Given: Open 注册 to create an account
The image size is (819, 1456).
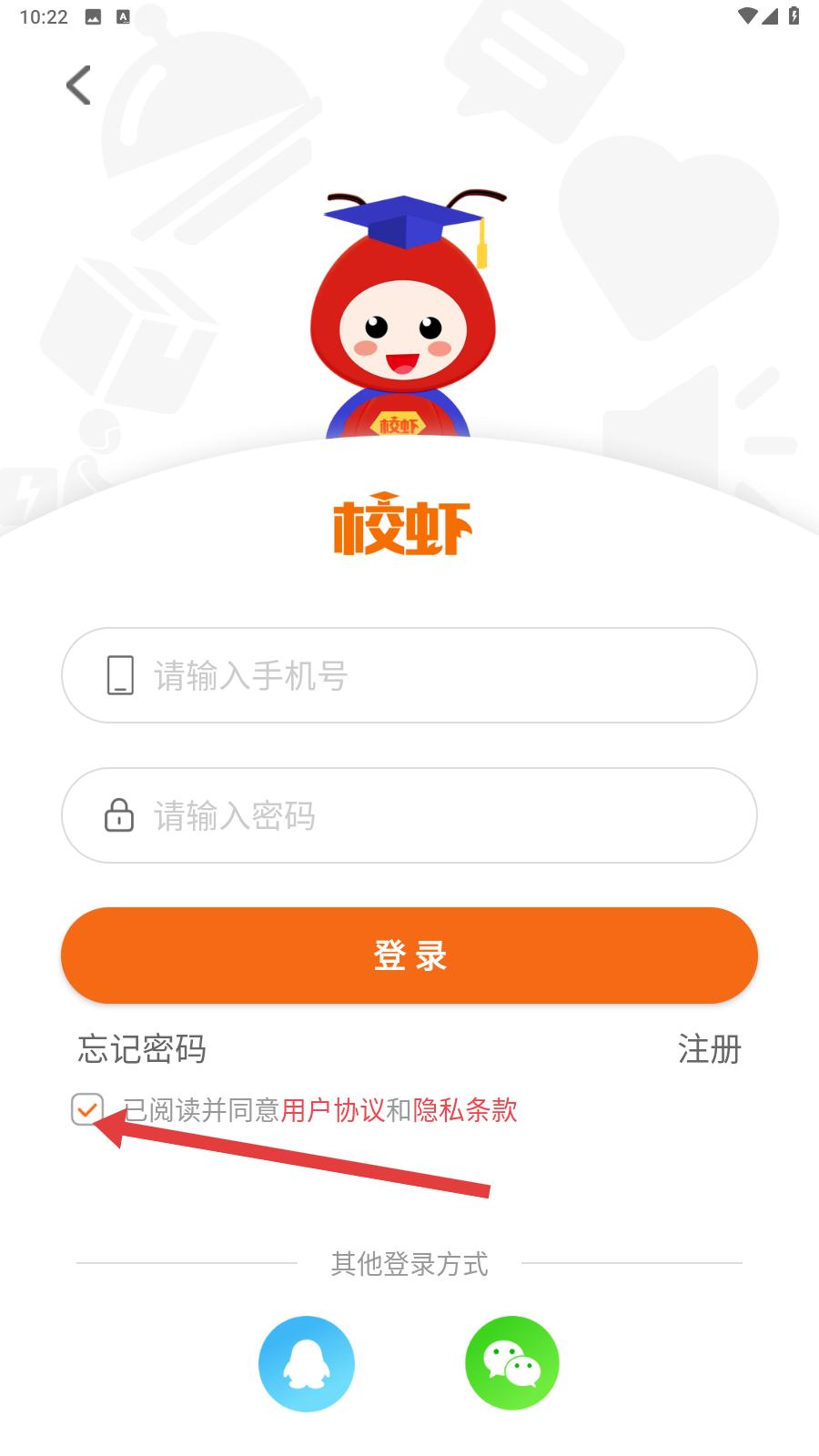Looking at the screenshot, I should [x=709, y=1049].
